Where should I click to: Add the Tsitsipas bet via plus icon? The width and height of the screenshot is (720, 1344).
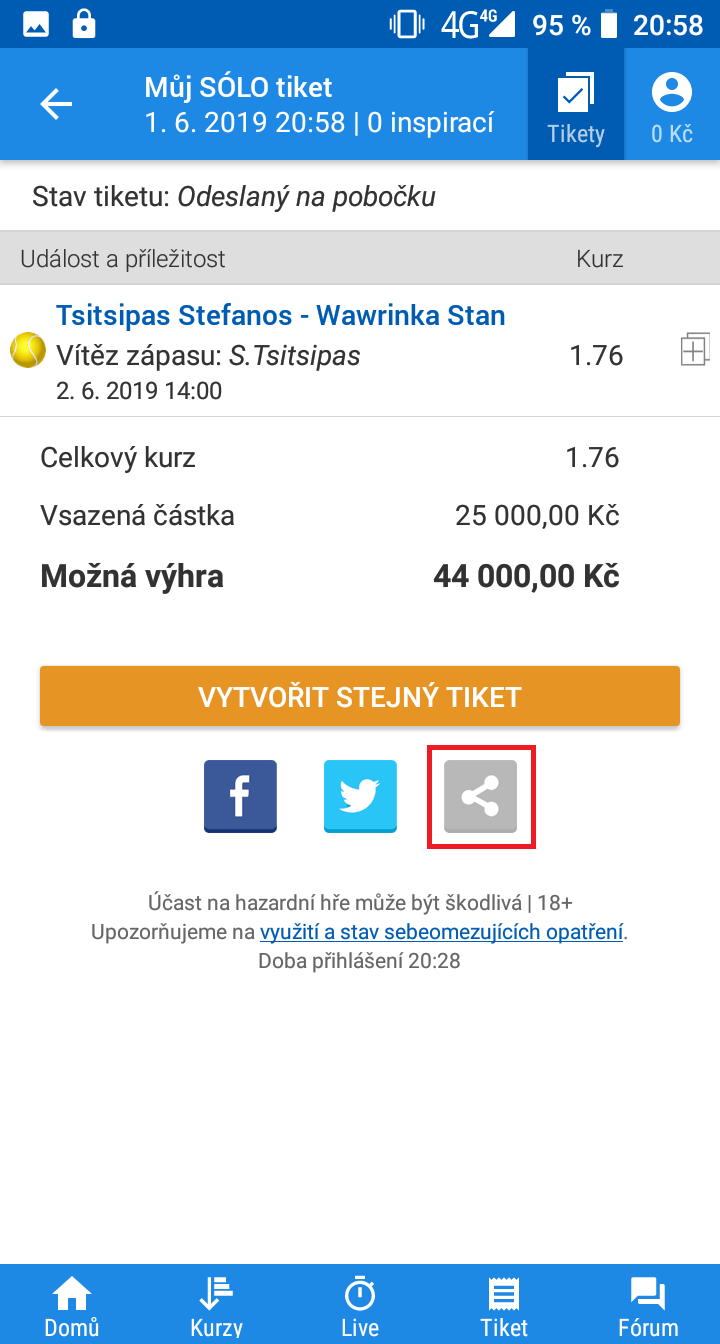[x=695, y=350]
